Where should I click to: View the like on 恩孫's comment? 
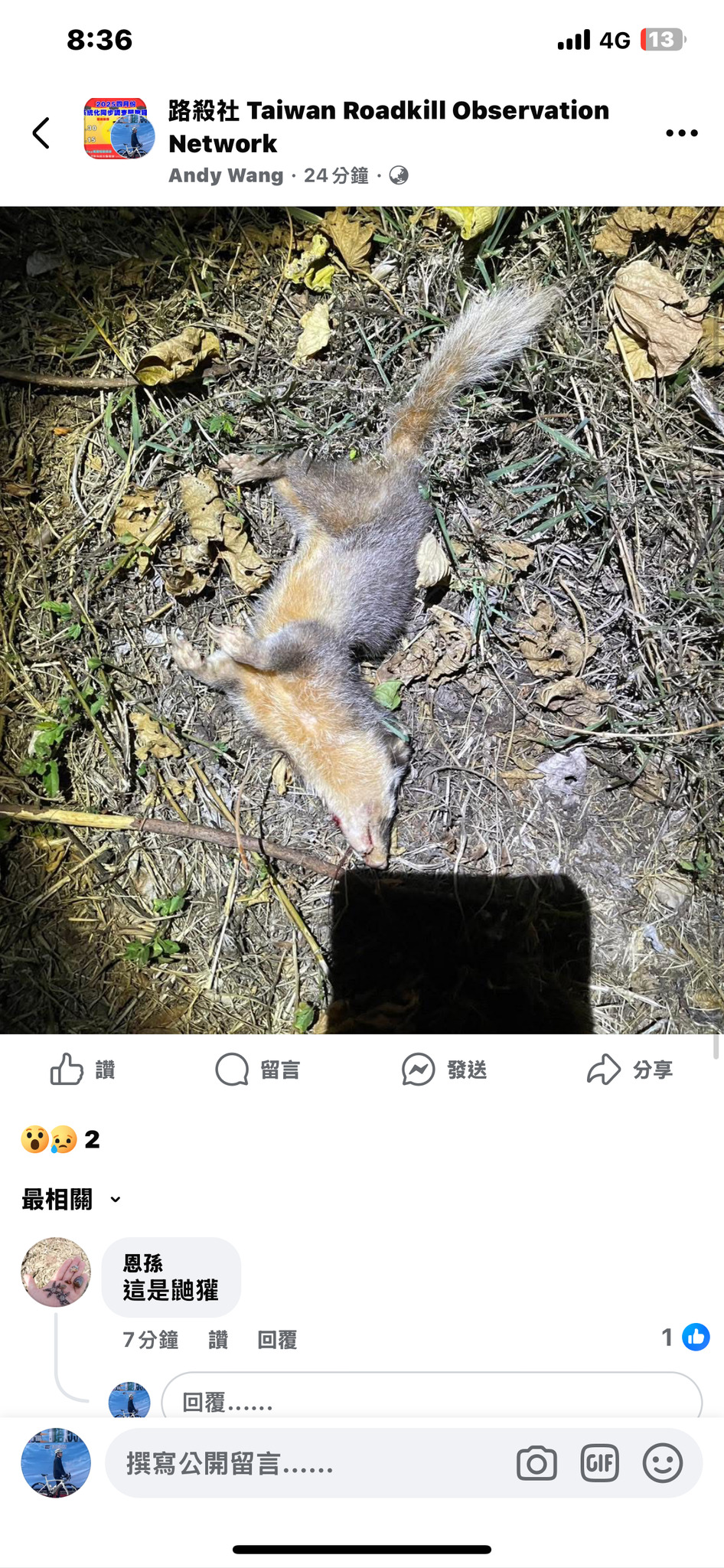[686, 1338]
